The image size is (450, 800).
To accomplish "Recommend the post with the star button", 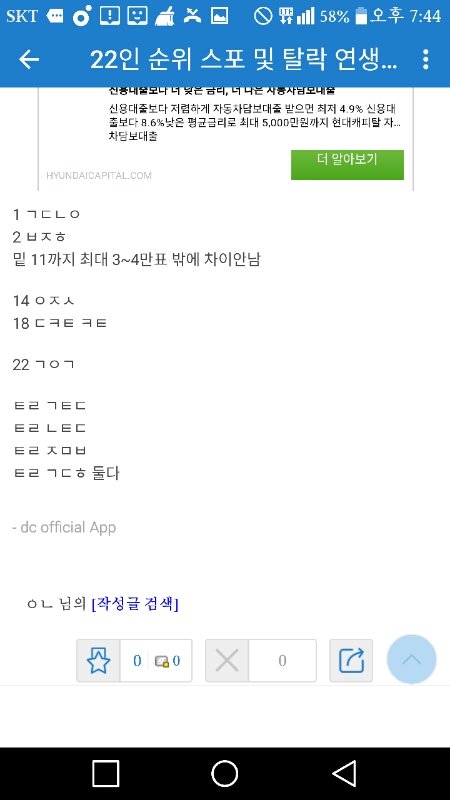I will point(98,661).
